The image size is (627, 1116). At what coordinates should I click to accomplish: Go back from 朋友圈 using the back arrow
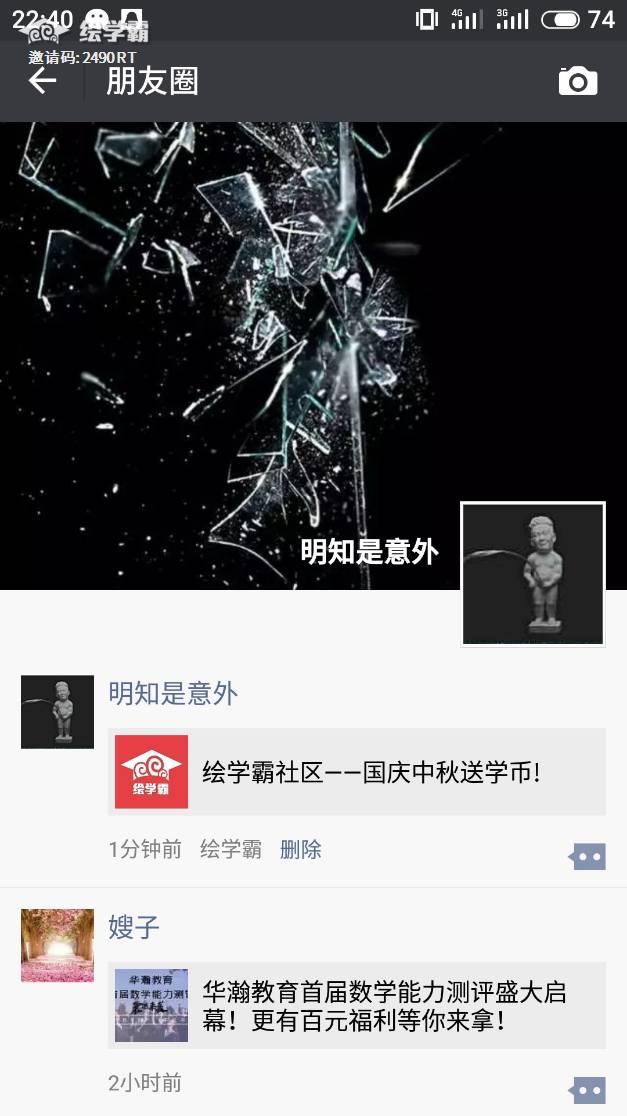[42, 81]
